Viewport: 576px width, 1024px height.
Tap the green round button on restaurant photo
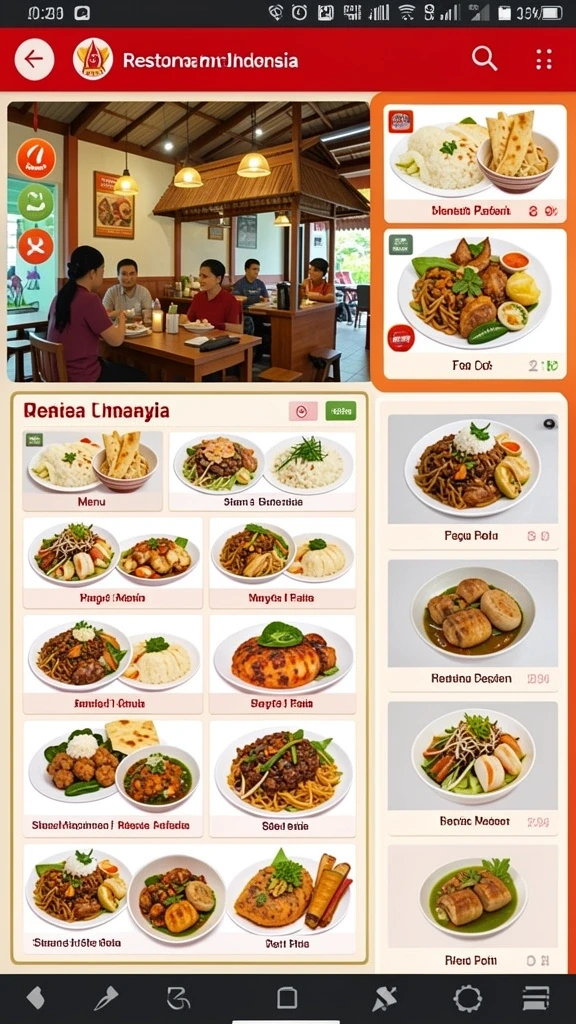pos(36,202)
